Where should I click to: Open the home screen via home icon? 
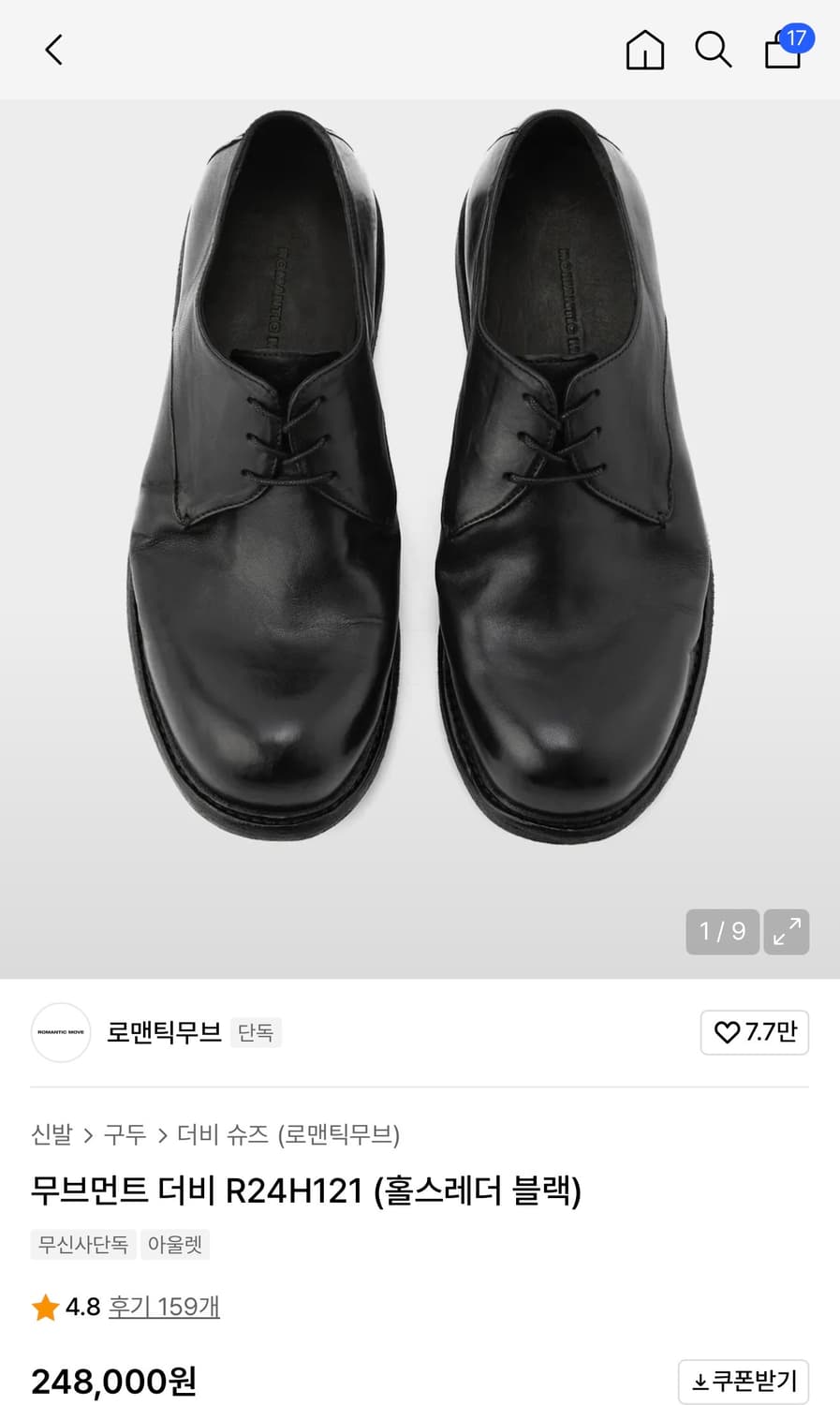point(644,50)
